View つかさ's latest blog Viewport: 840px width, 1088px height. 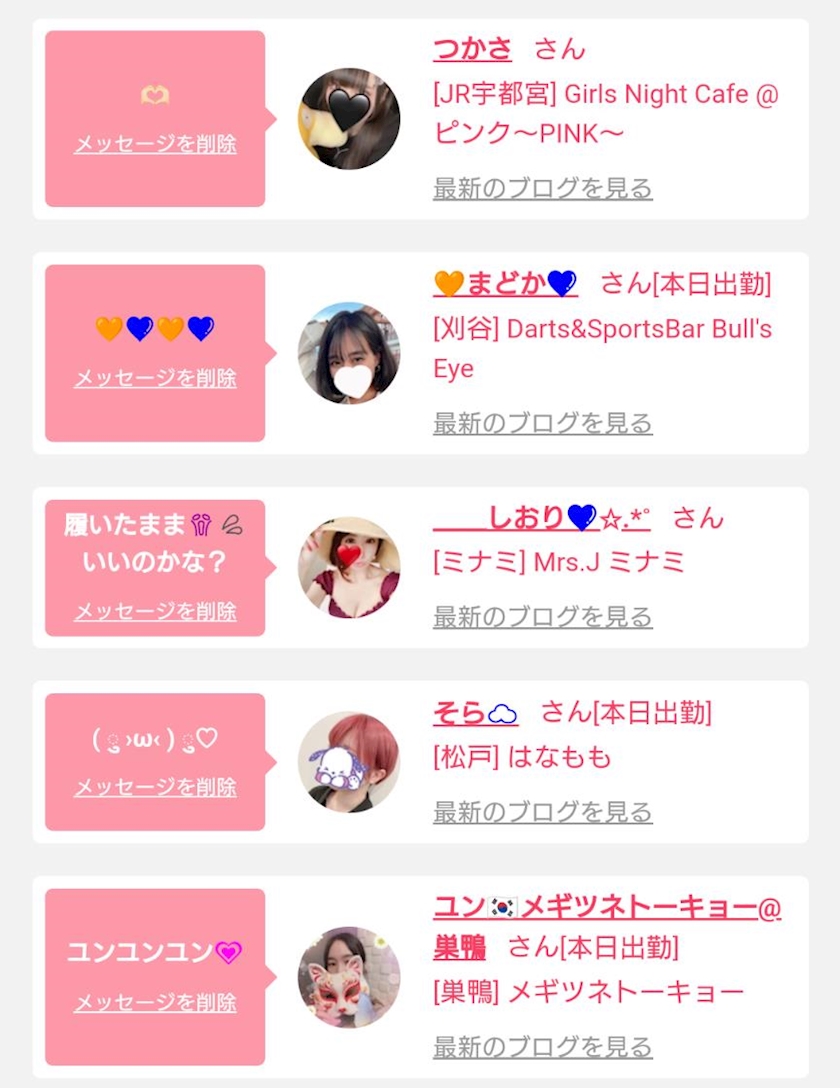pos(542,189)
